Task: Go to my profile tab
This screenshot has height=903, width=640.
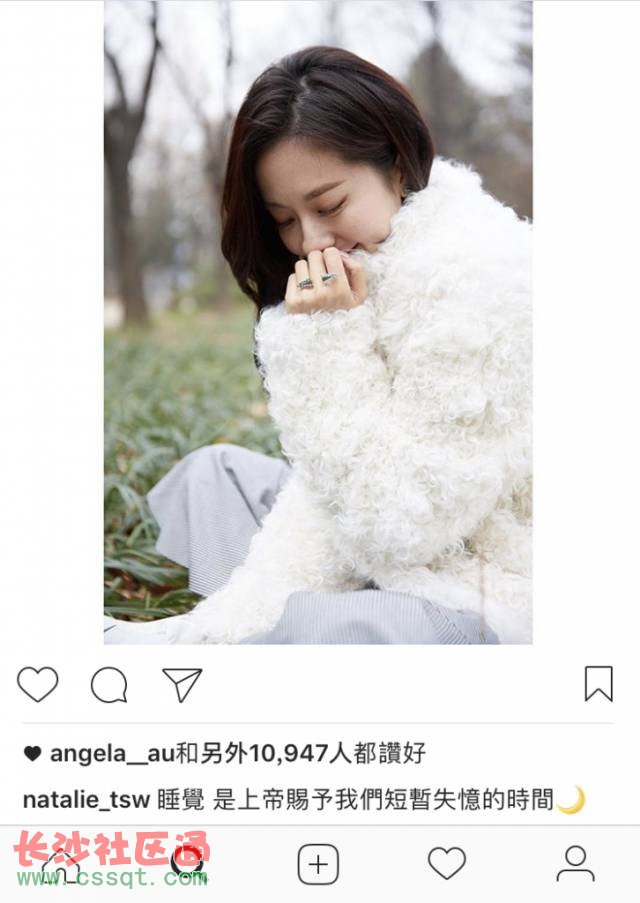Action: tap(575, 864)
